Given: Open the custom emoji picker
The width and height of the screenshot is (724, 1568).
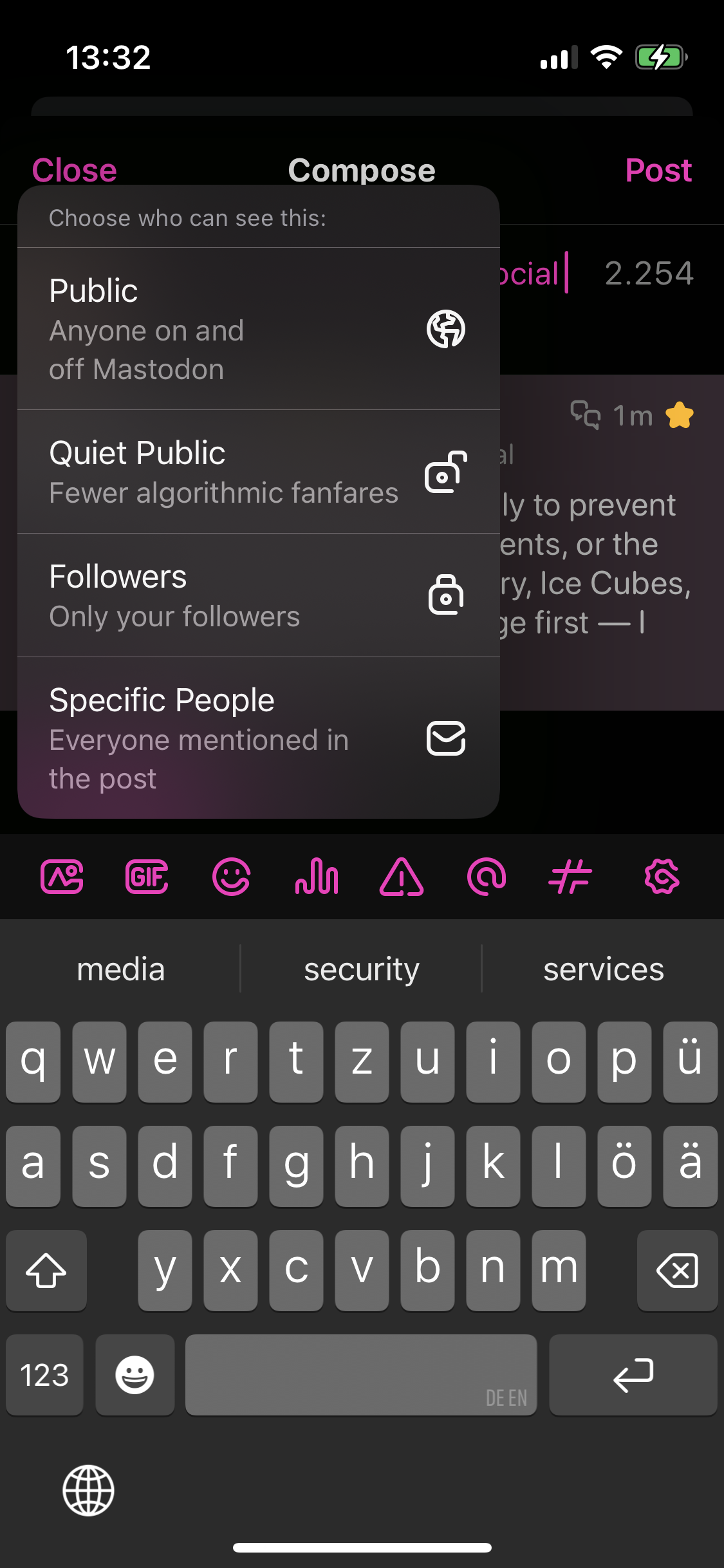Looking at the screenshot, I should pos(232,877).
